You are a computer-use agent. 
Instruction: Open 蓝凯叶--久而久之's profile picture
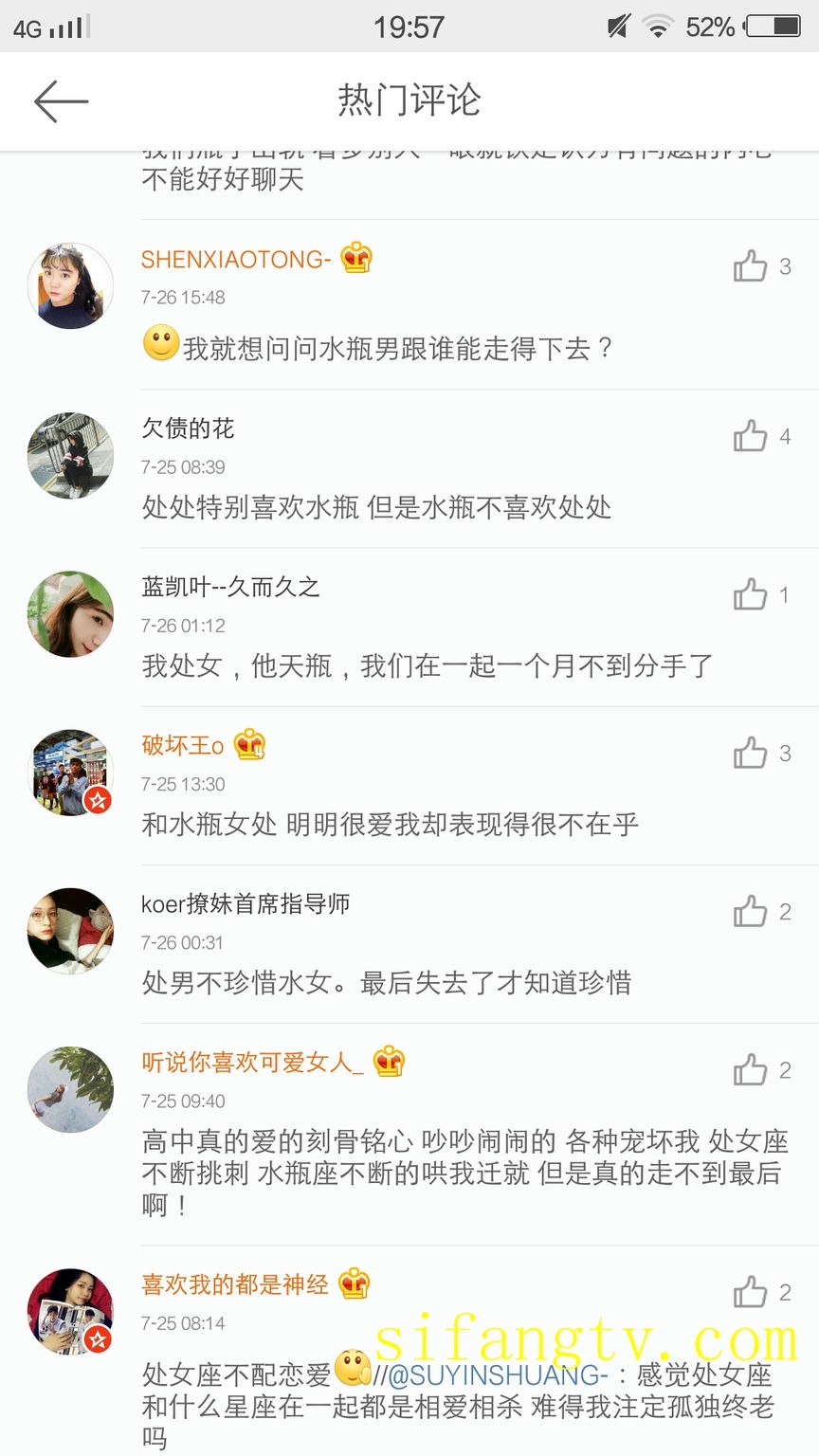(70, 613)
